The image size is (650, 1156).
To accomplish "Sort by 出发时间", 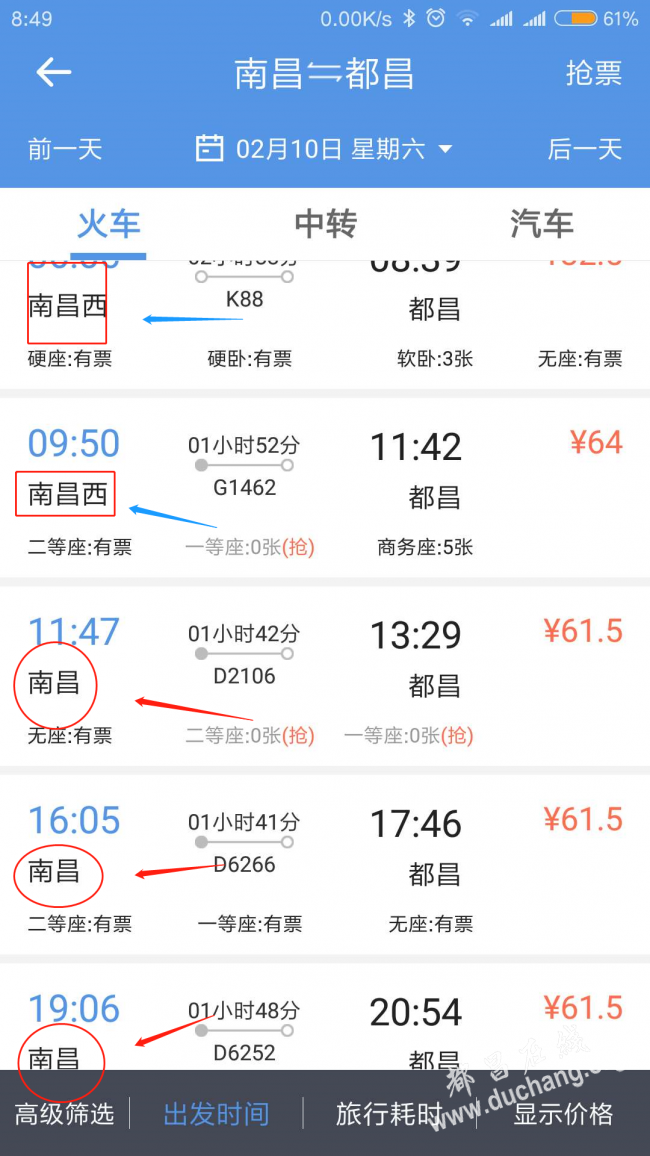I will (x=216, y=1113).
